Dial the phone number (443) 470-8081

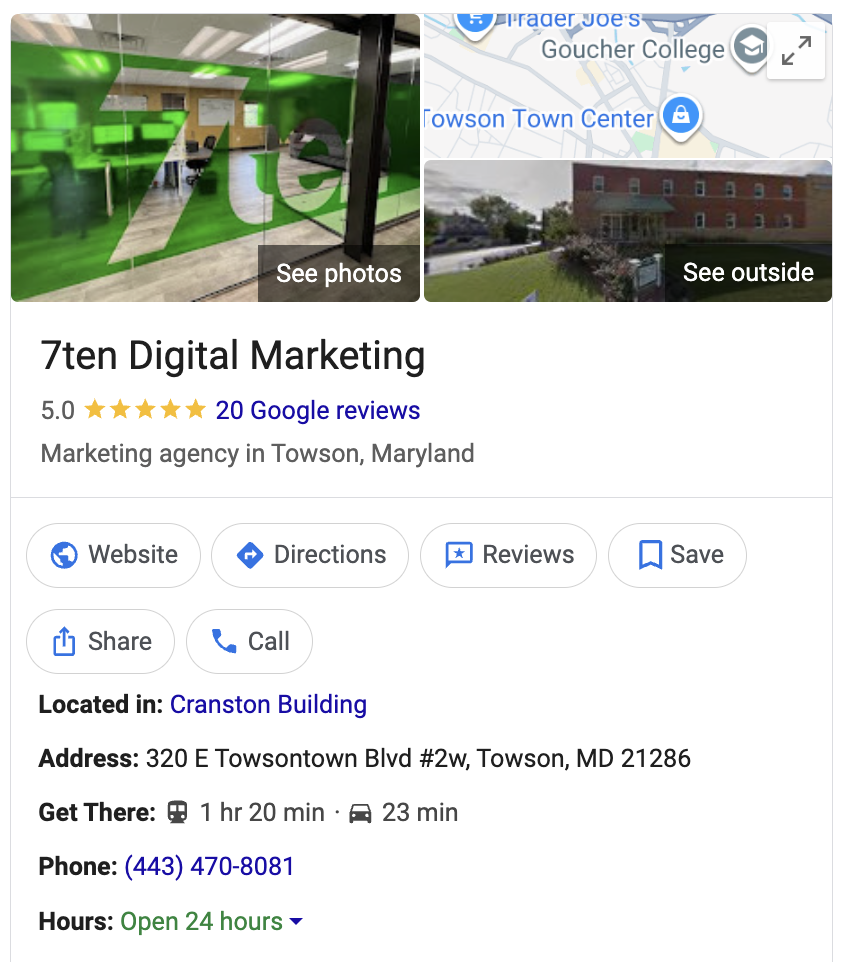click(x=209, y=866)
